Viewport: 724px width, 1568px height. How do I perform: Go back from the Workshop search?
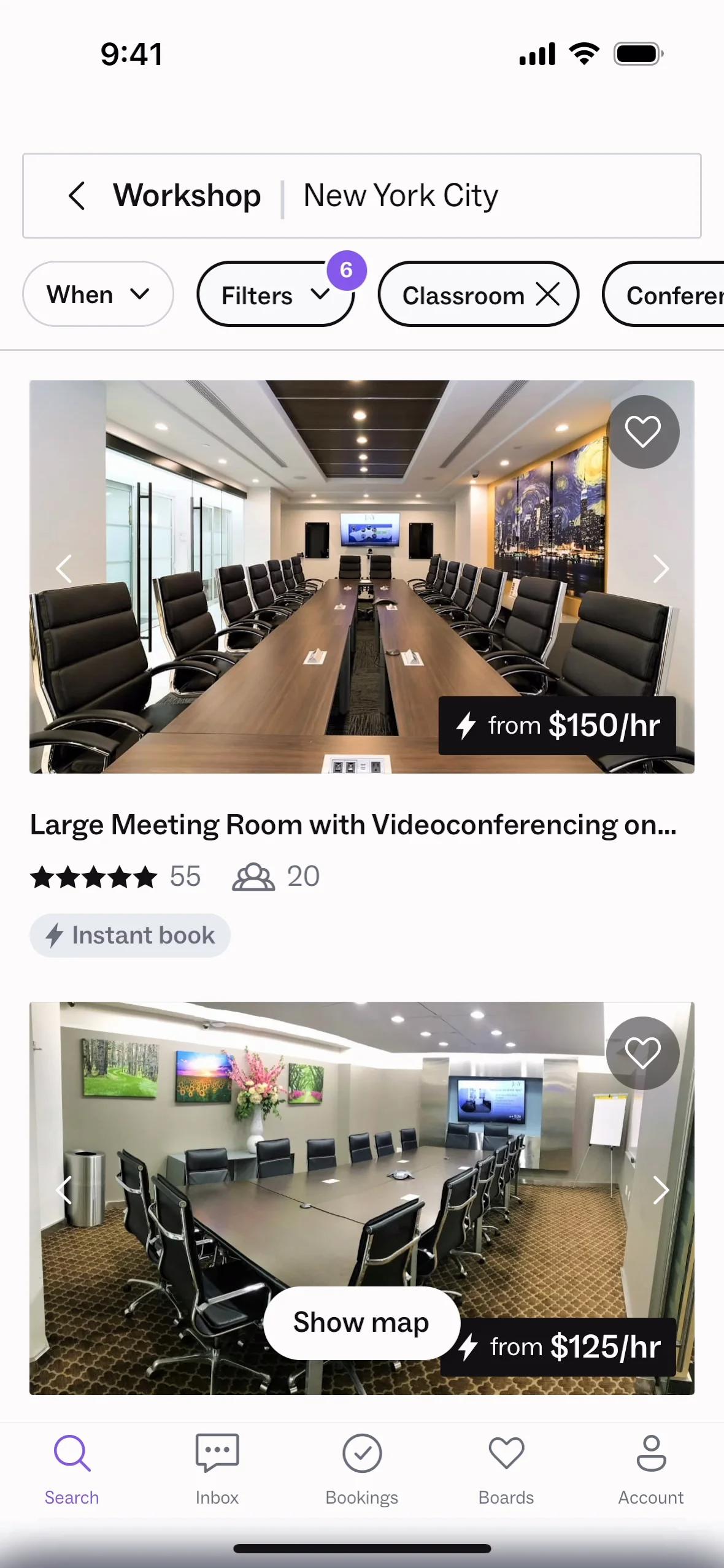click(77, 196)
